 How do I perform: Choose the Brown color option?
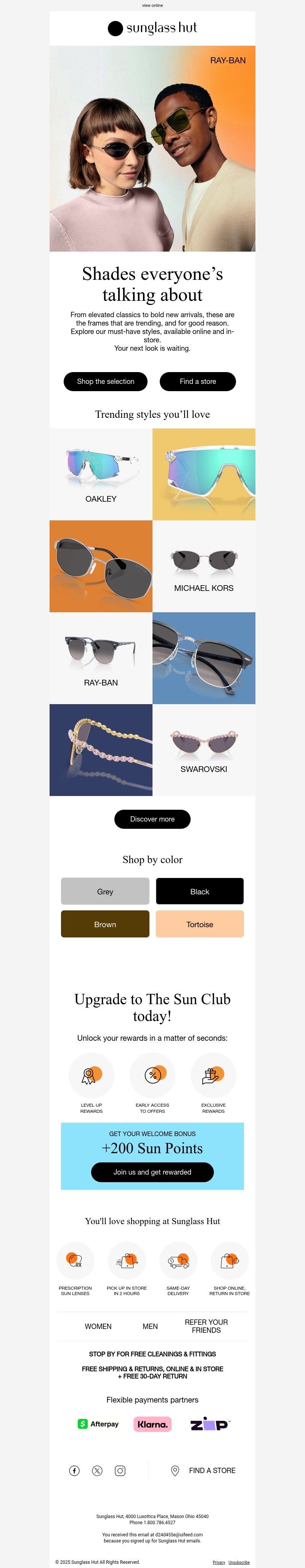pyautogui.click(x=105, y=924)
